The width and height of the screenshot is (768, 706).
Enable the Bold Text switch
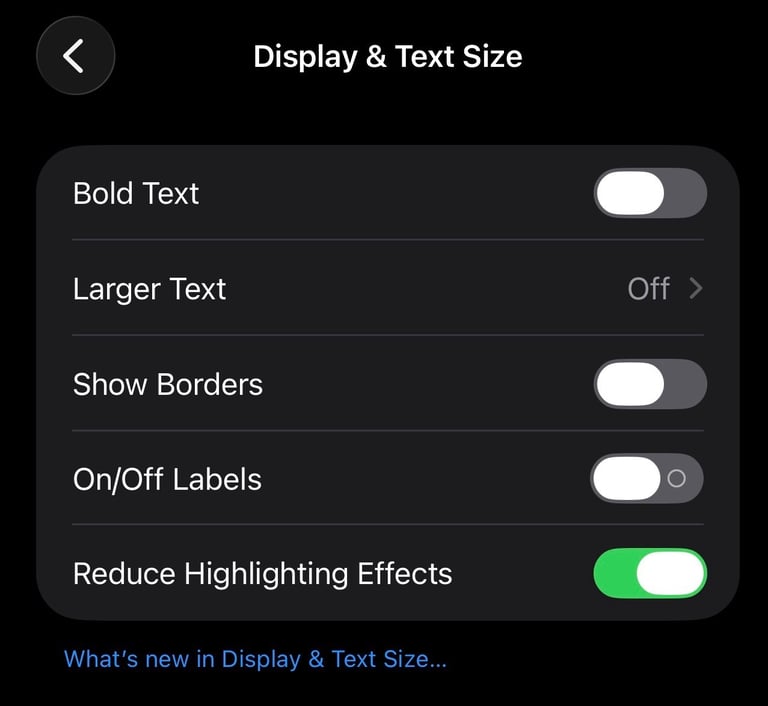click(x=649, y=193)
